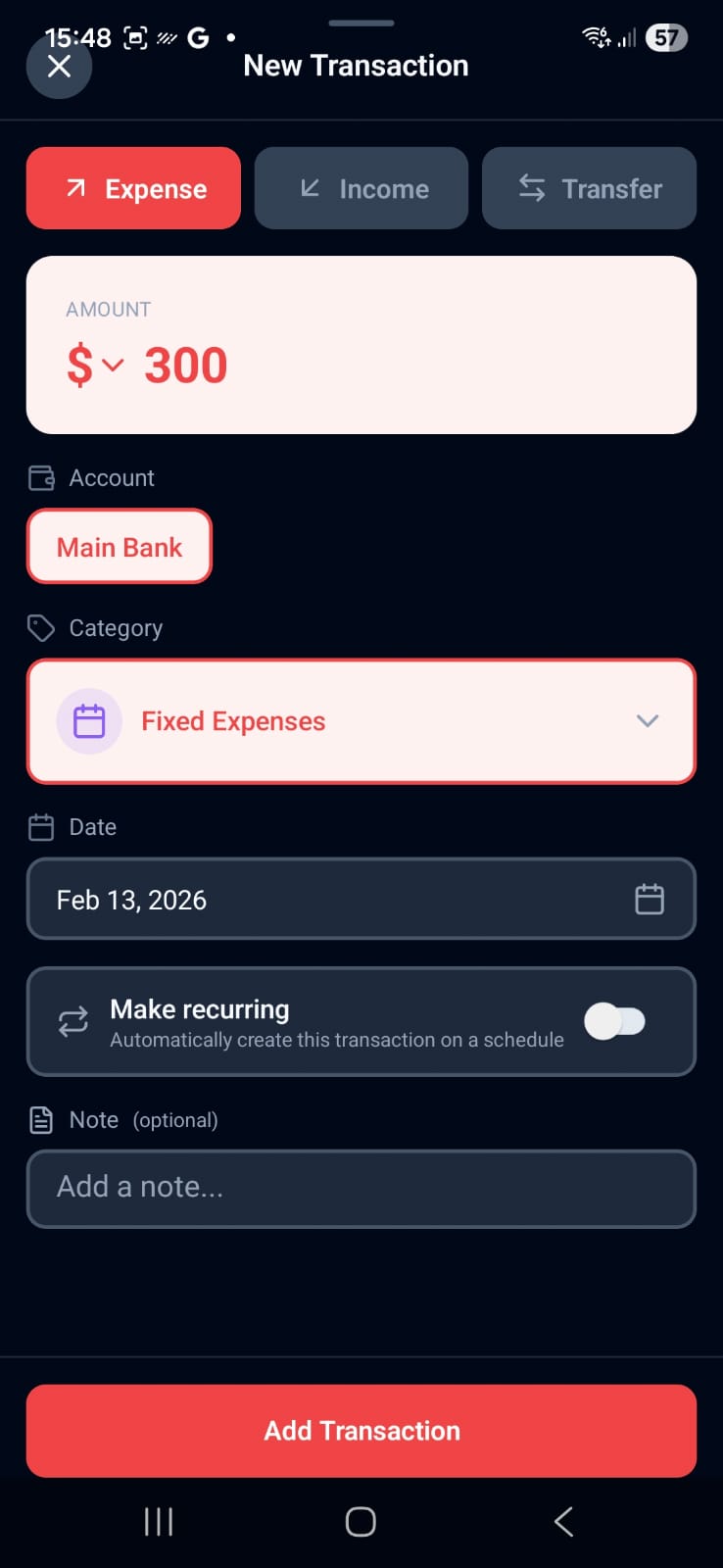Go back using system navigation

pos(563,1522)
